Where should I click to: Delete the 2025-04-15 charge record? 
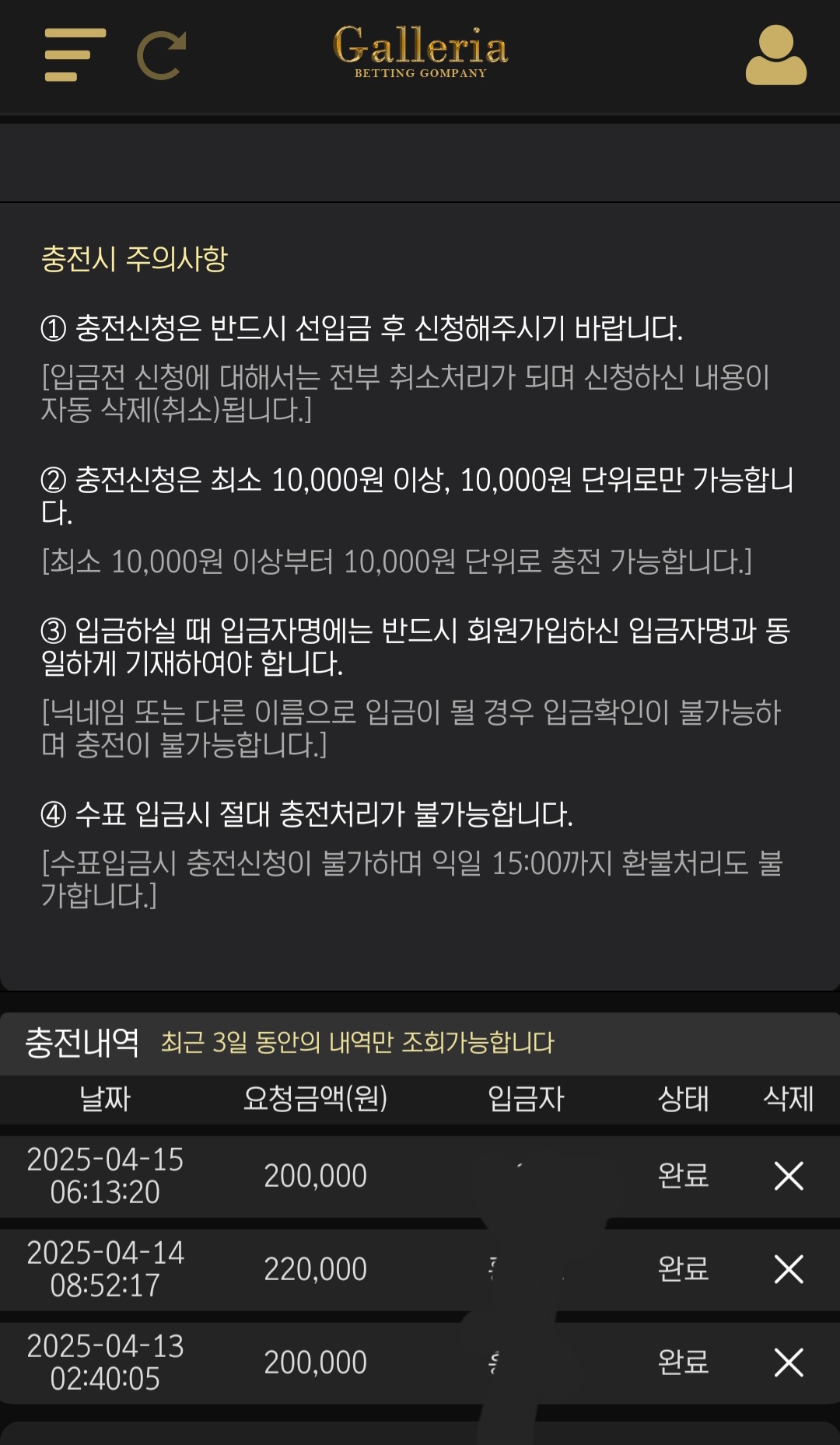(789, 1176)
